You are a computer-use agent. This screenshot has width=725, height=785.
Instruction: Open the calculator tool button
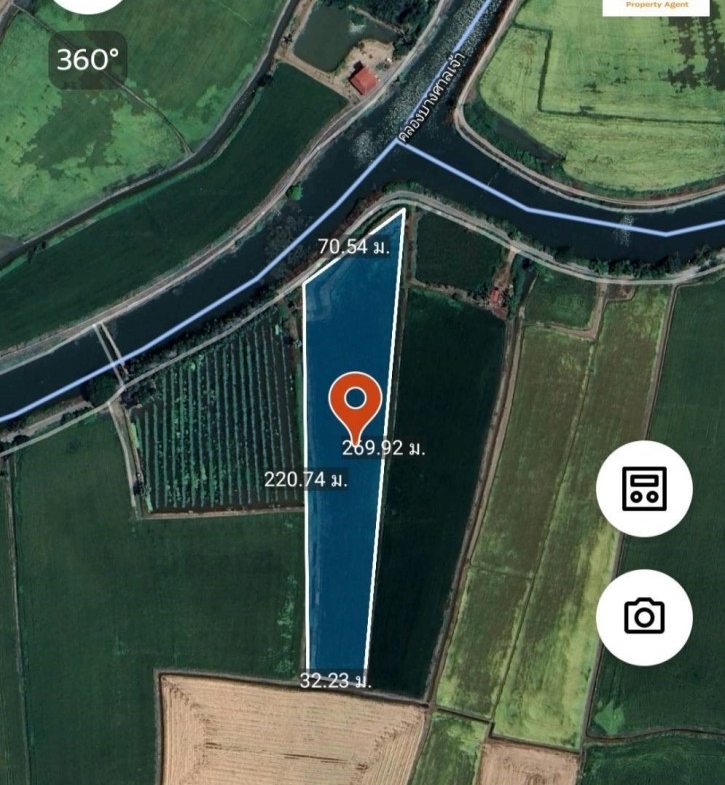click(x=644, y=489)
